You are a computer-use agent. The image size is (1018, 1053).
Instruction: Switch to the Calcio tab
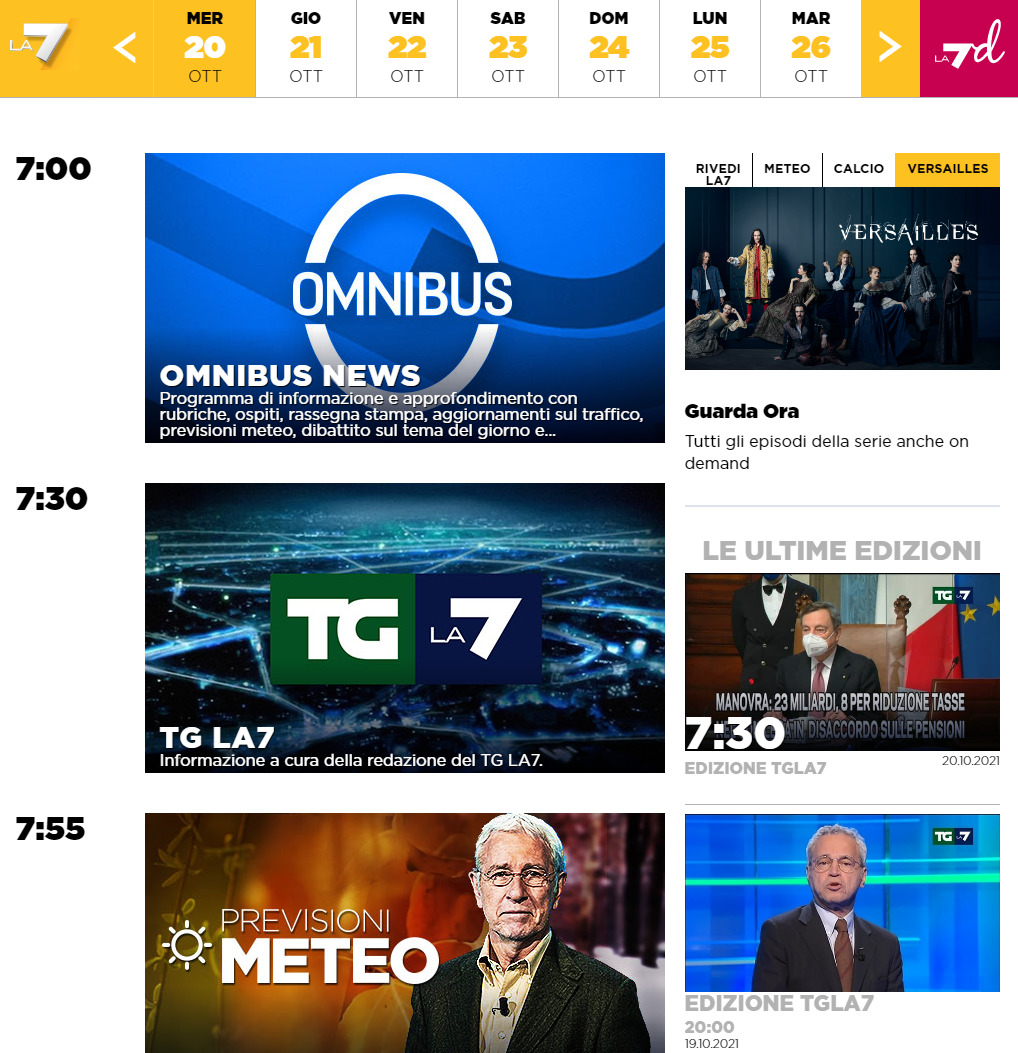coord(859,169)
